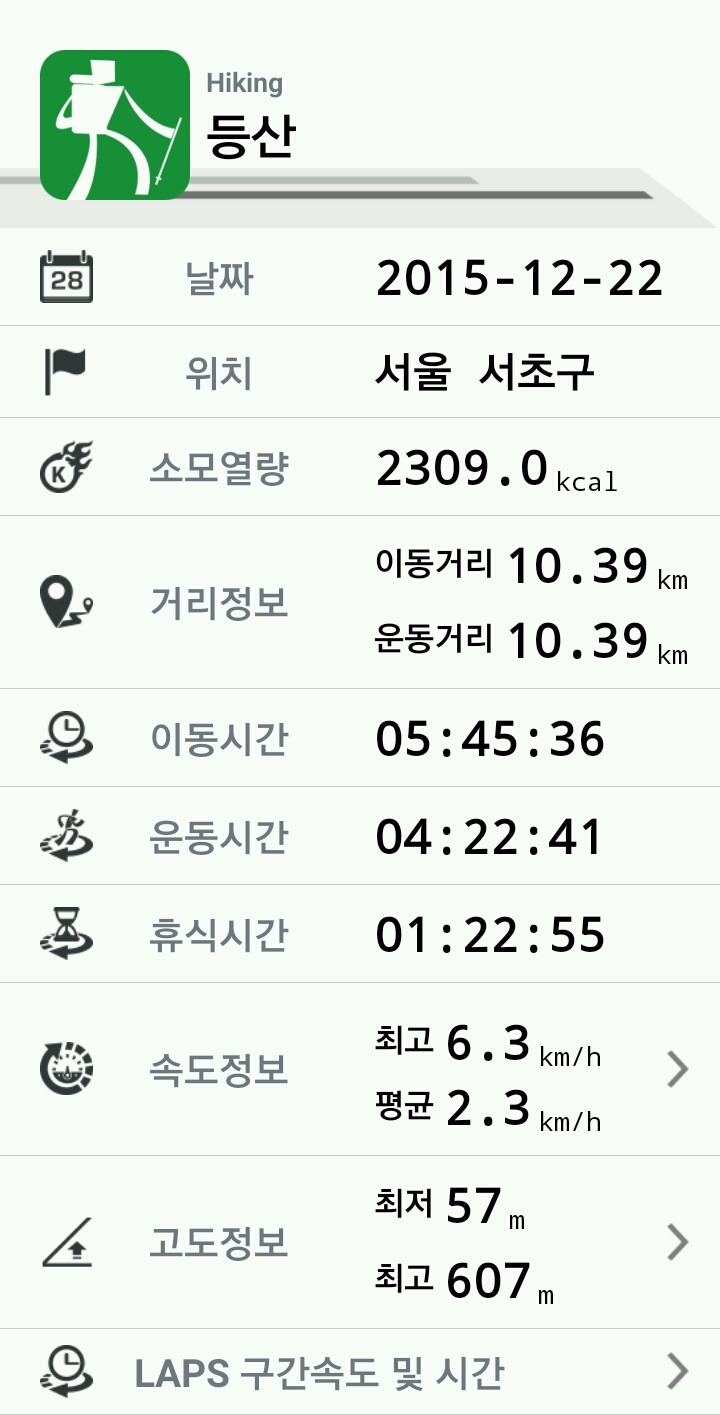
Task: Open 고도정보 altitude details
Action: [x=677, y=1243]
